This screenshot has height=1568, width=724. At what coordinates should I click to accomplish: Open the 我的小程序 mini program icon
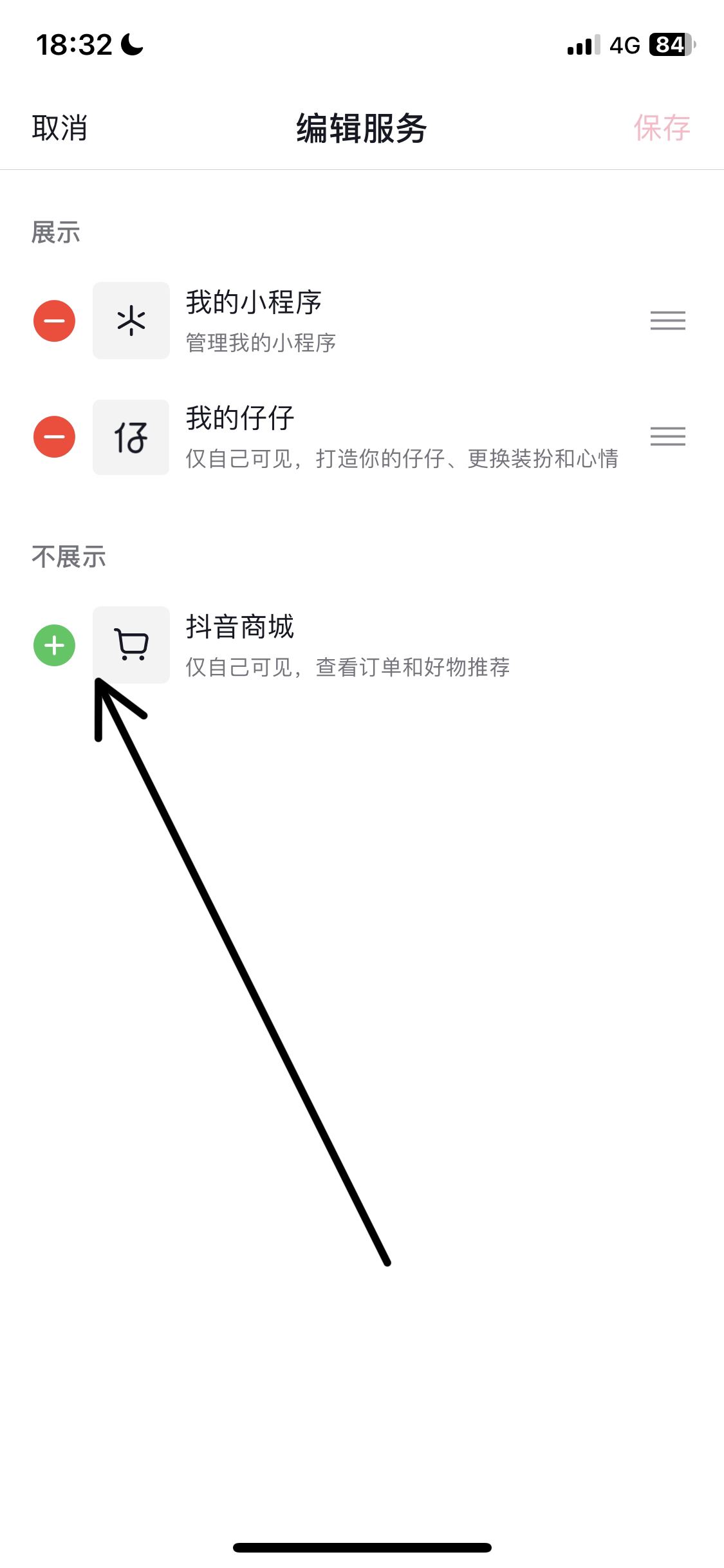click(130, 320)
